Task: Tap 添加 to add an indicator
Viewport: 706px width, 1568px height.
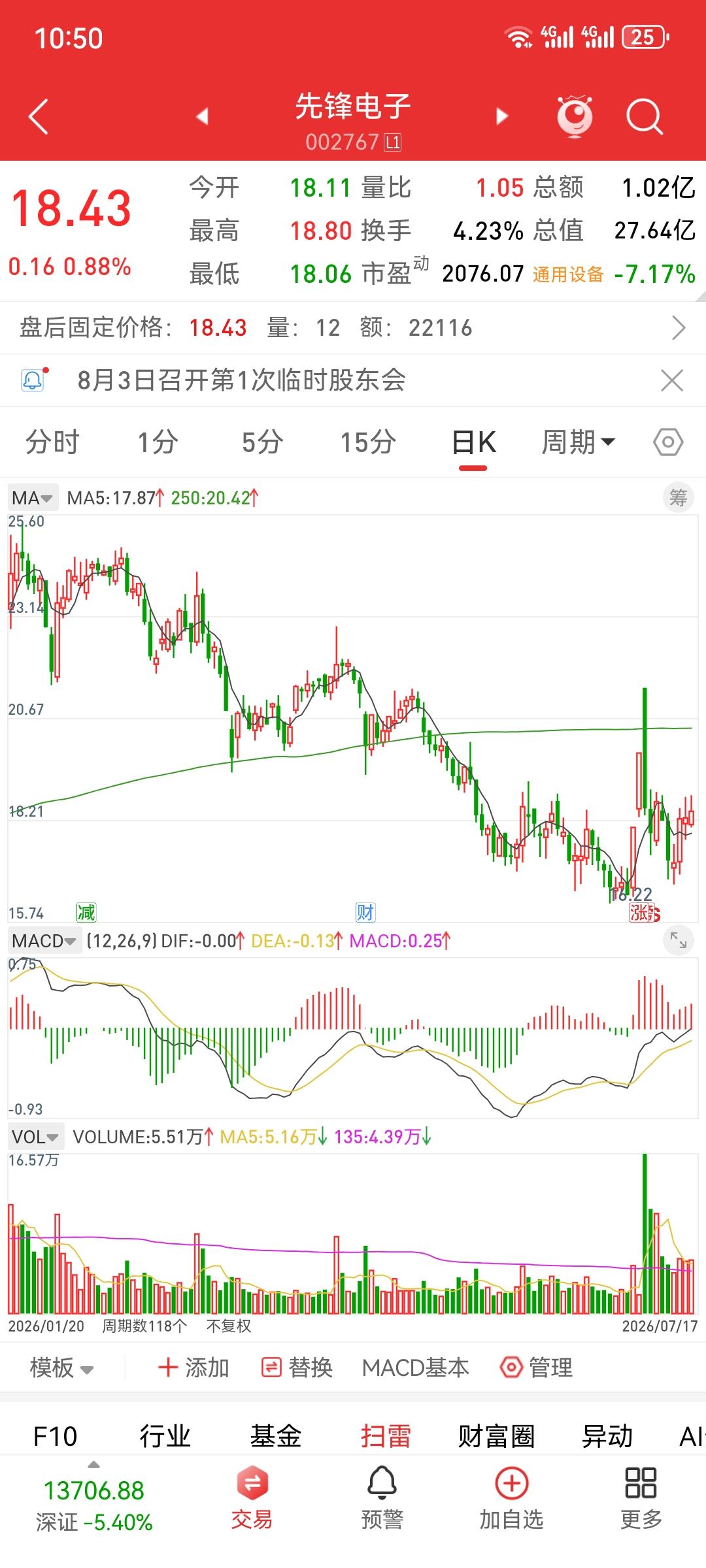Action: [193, 1367]
